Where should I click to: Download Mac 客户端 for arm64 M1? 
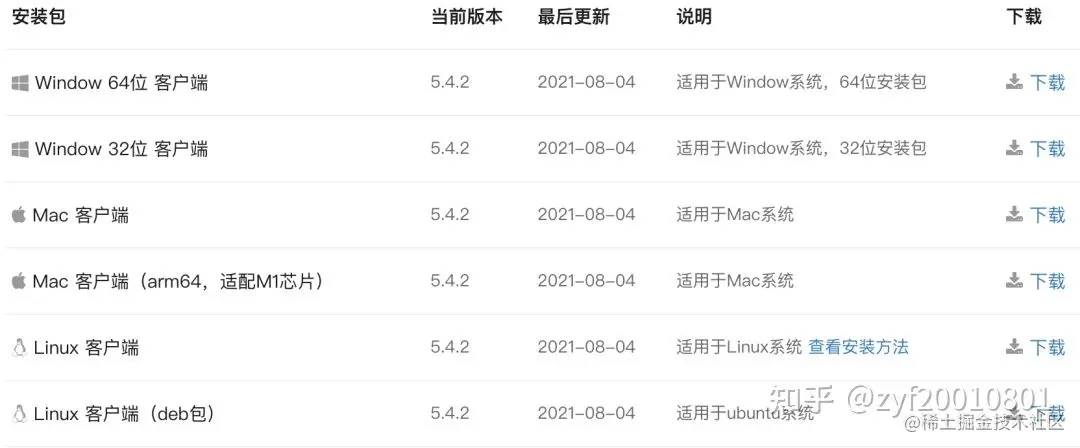[1046, 282]
